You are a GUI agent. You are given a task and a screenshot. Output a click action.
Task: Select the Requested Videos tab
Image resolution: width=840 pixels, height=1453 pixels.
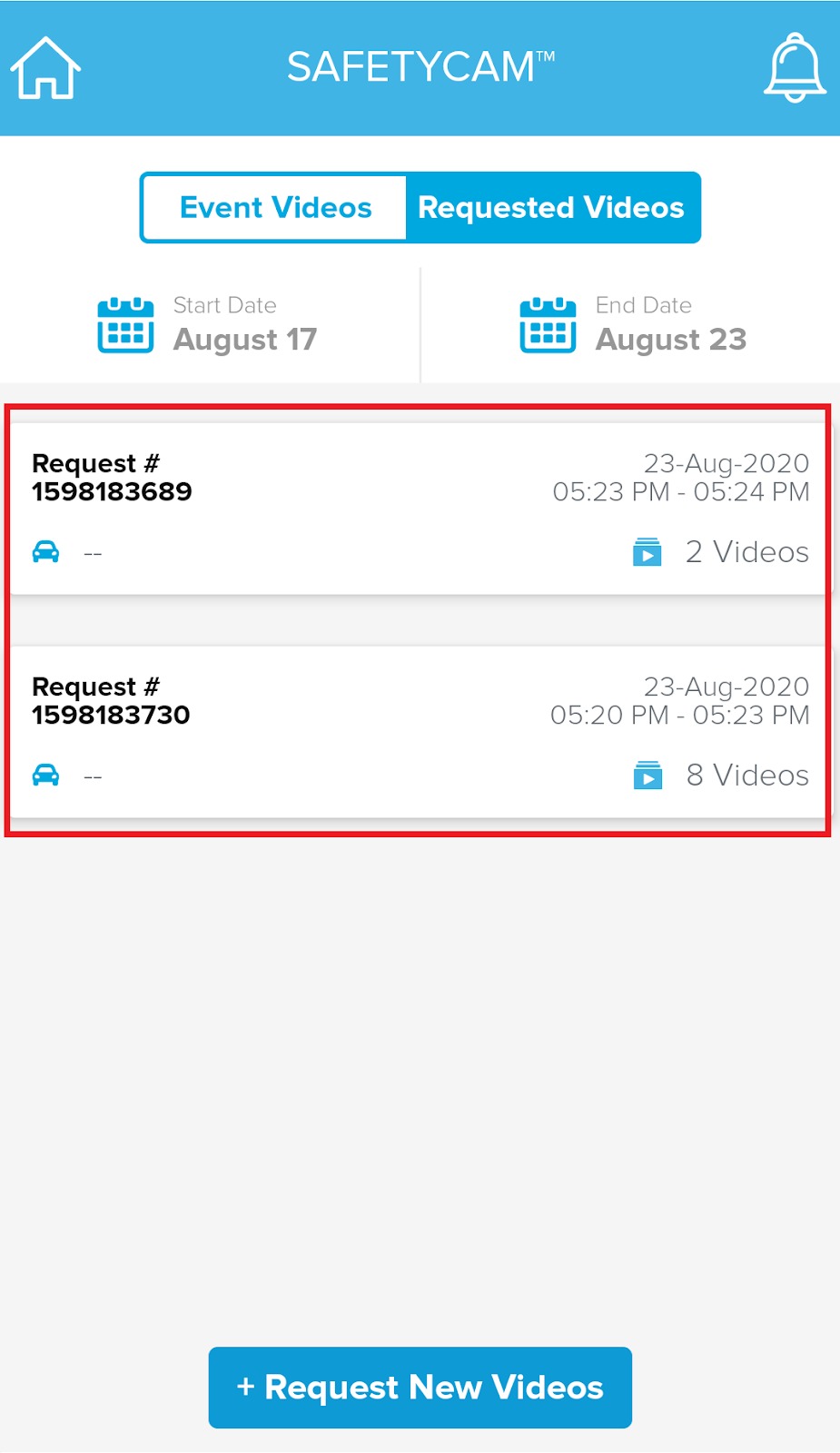click(x=551, y=208)
